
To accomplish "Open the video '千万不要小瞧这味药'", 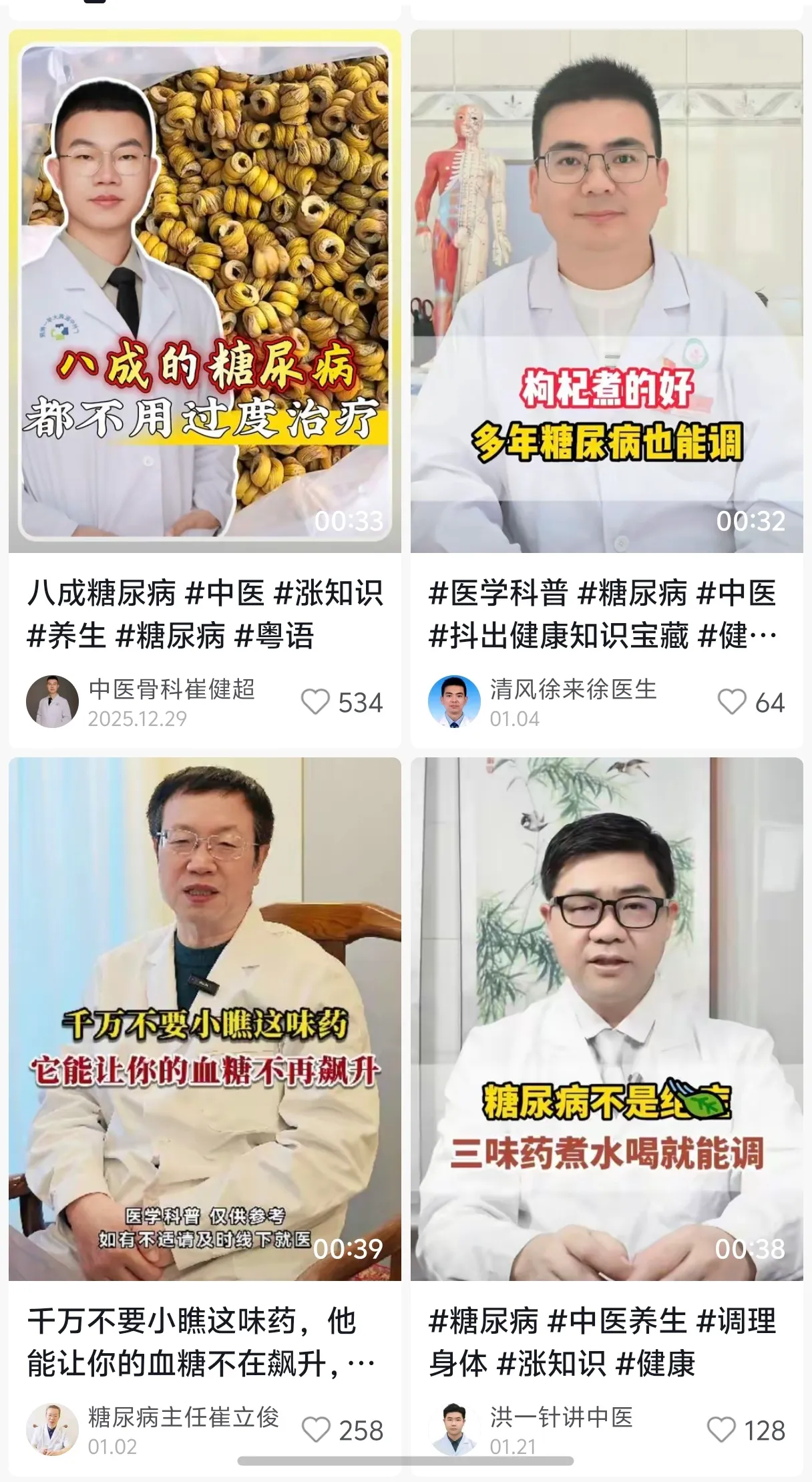I will coord(204,1018).
